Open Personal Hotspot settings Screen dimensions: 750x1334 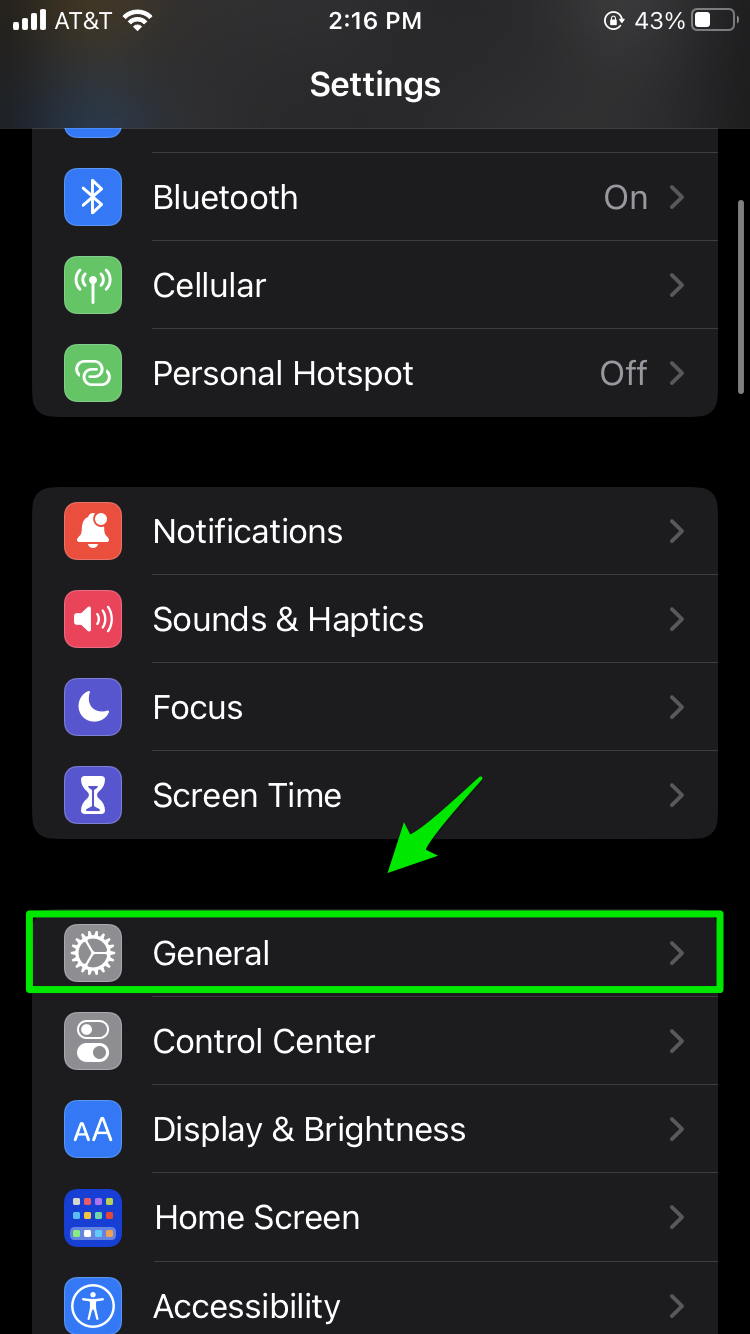pos(375,373)
